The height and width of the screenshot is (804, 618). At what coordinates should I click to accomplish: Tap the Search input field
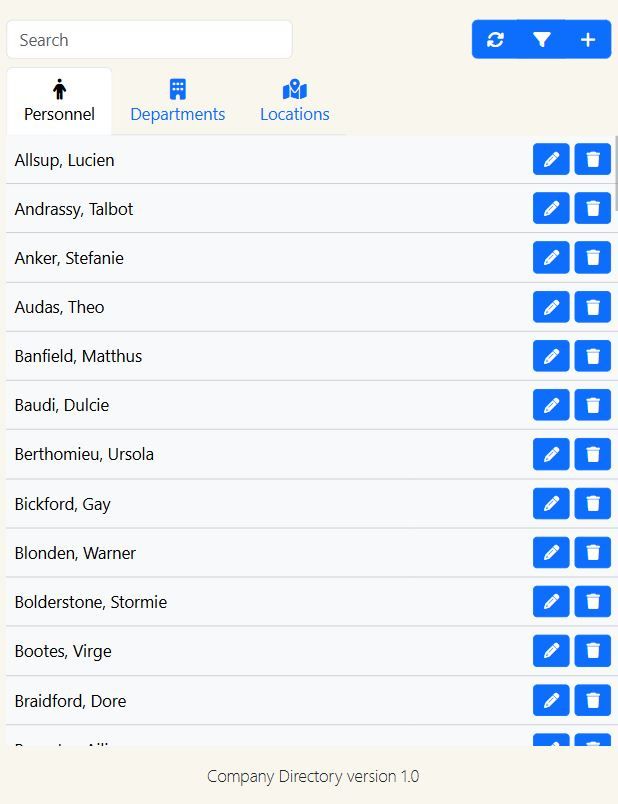coord(149,40)
